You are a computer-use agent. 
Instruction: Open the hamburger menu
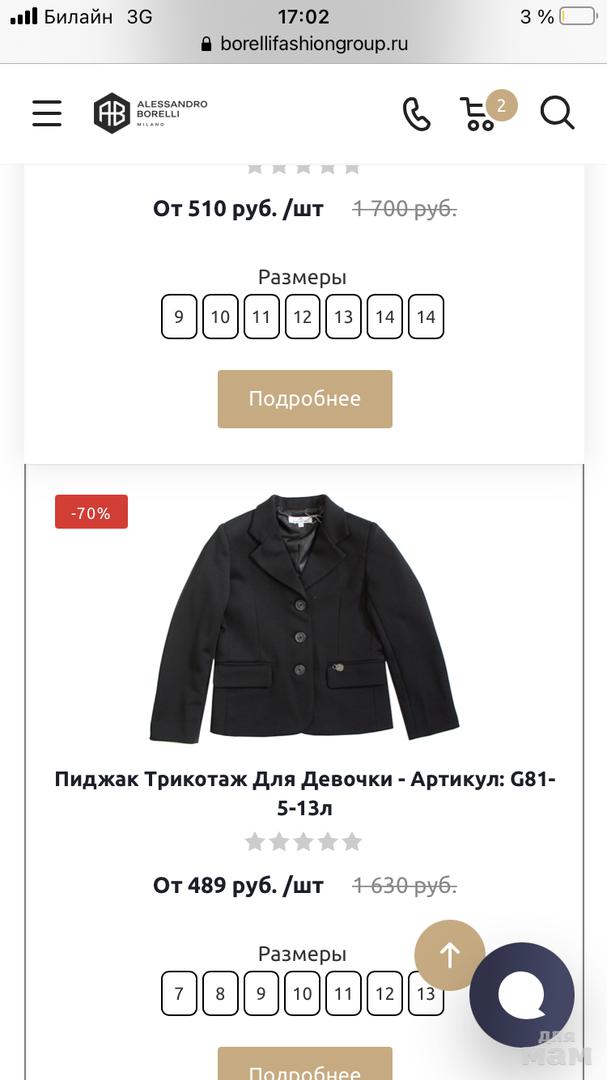[47, 113]
